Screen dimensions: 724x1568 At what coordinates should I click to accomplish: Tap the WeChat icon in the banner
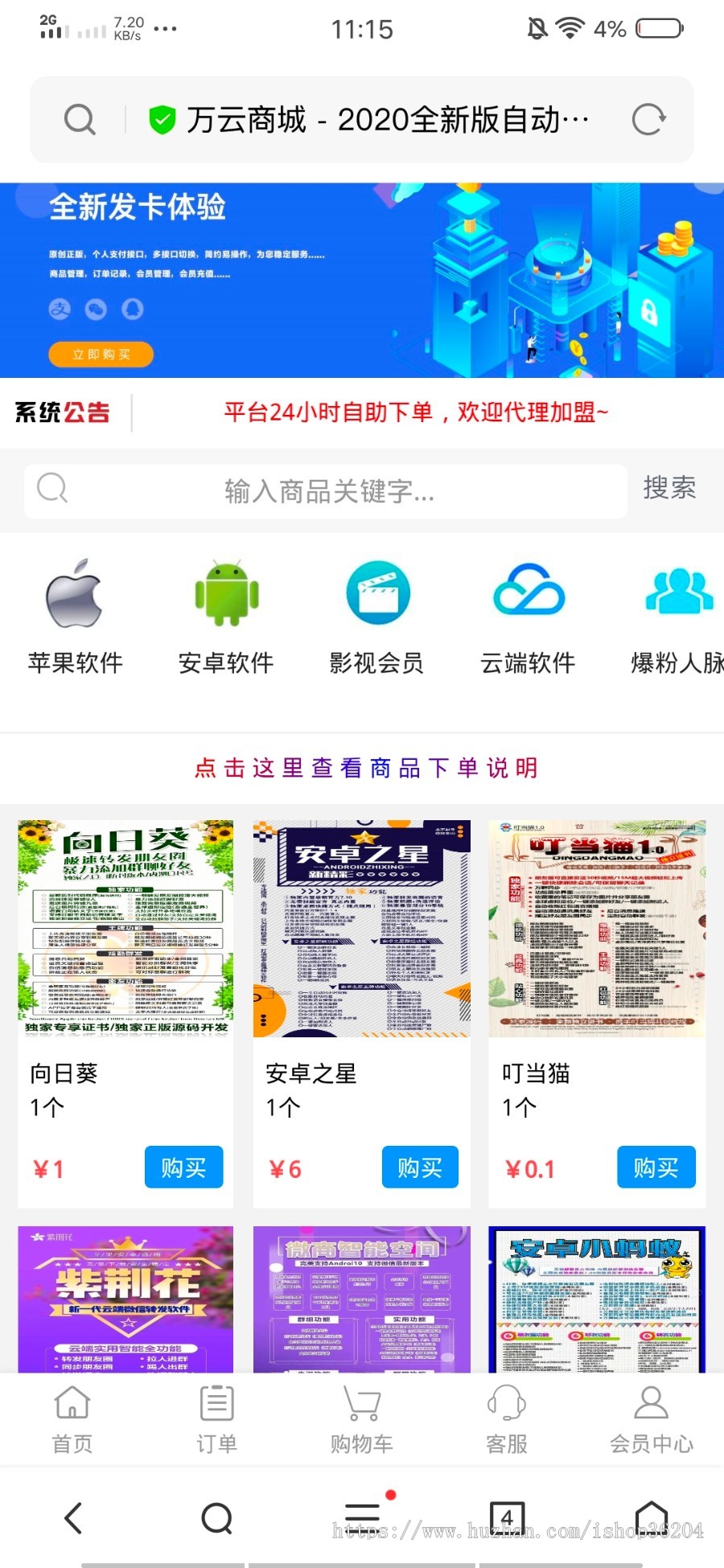[x=96, y=309]
